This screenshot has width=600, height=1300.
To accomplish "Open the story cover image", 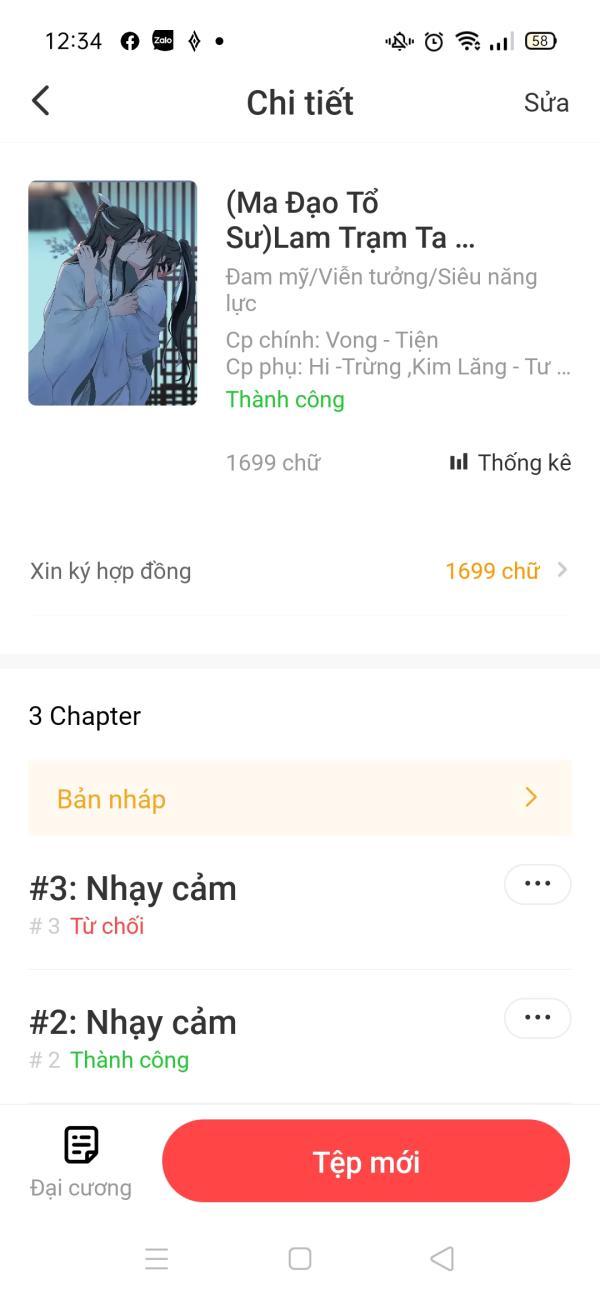I will 112,293.
